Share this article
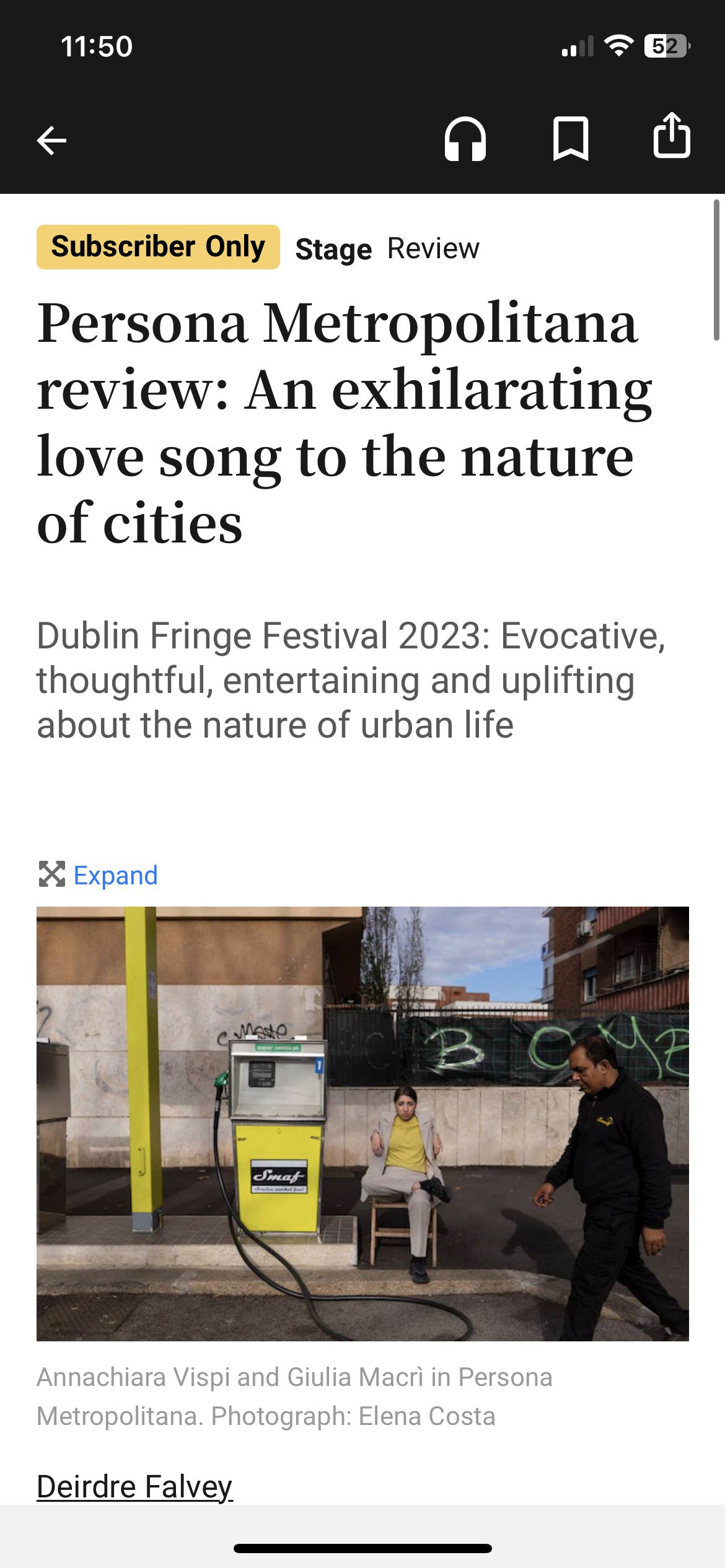The image size is (725, 1568). (672, 136)
